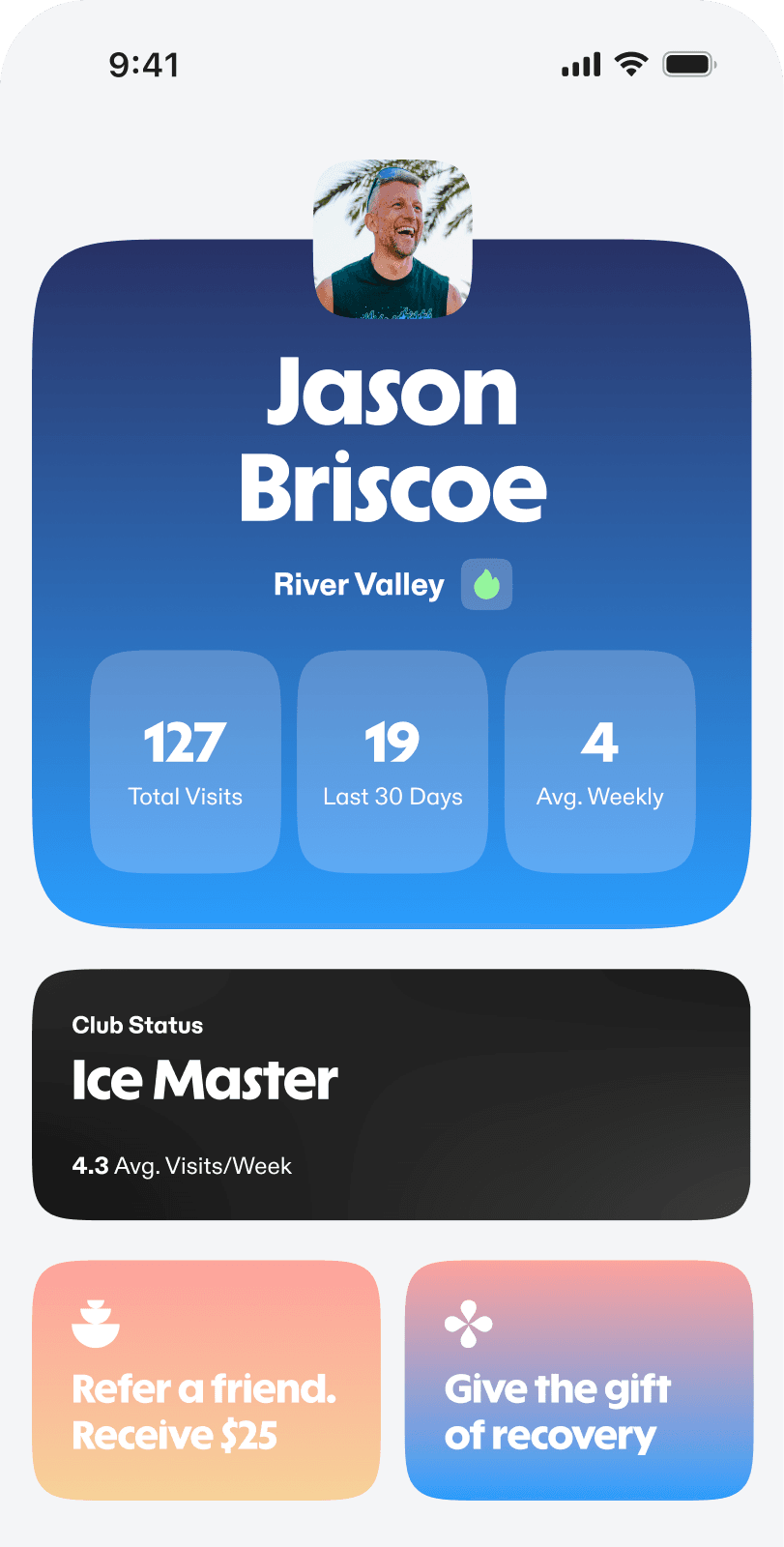
Task: Tap the 127 Total Visits stat card
Action: [185, 760]
